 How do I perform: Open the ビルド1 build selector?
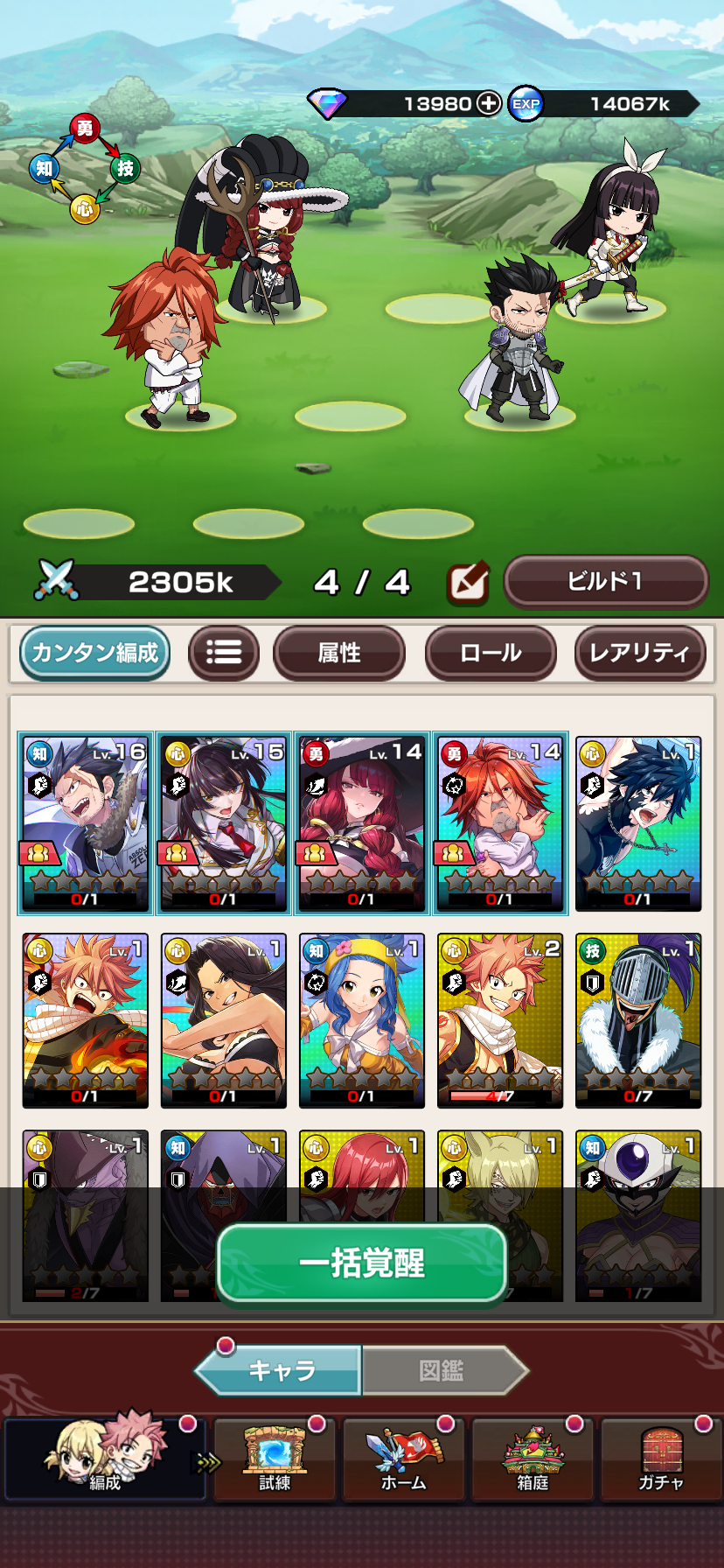[x=605, y=581]
